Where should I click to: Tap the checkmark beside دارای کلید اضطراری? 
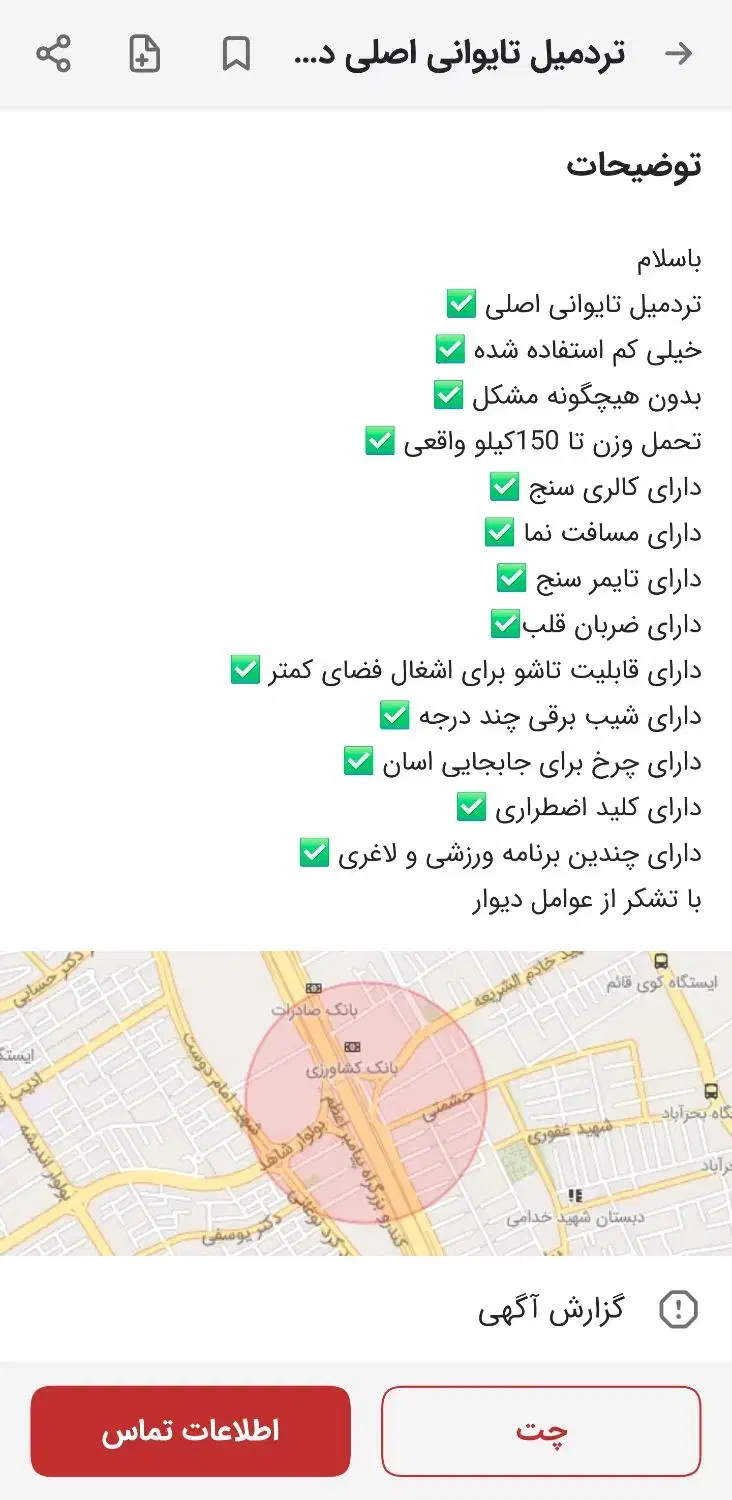point(472,806)
